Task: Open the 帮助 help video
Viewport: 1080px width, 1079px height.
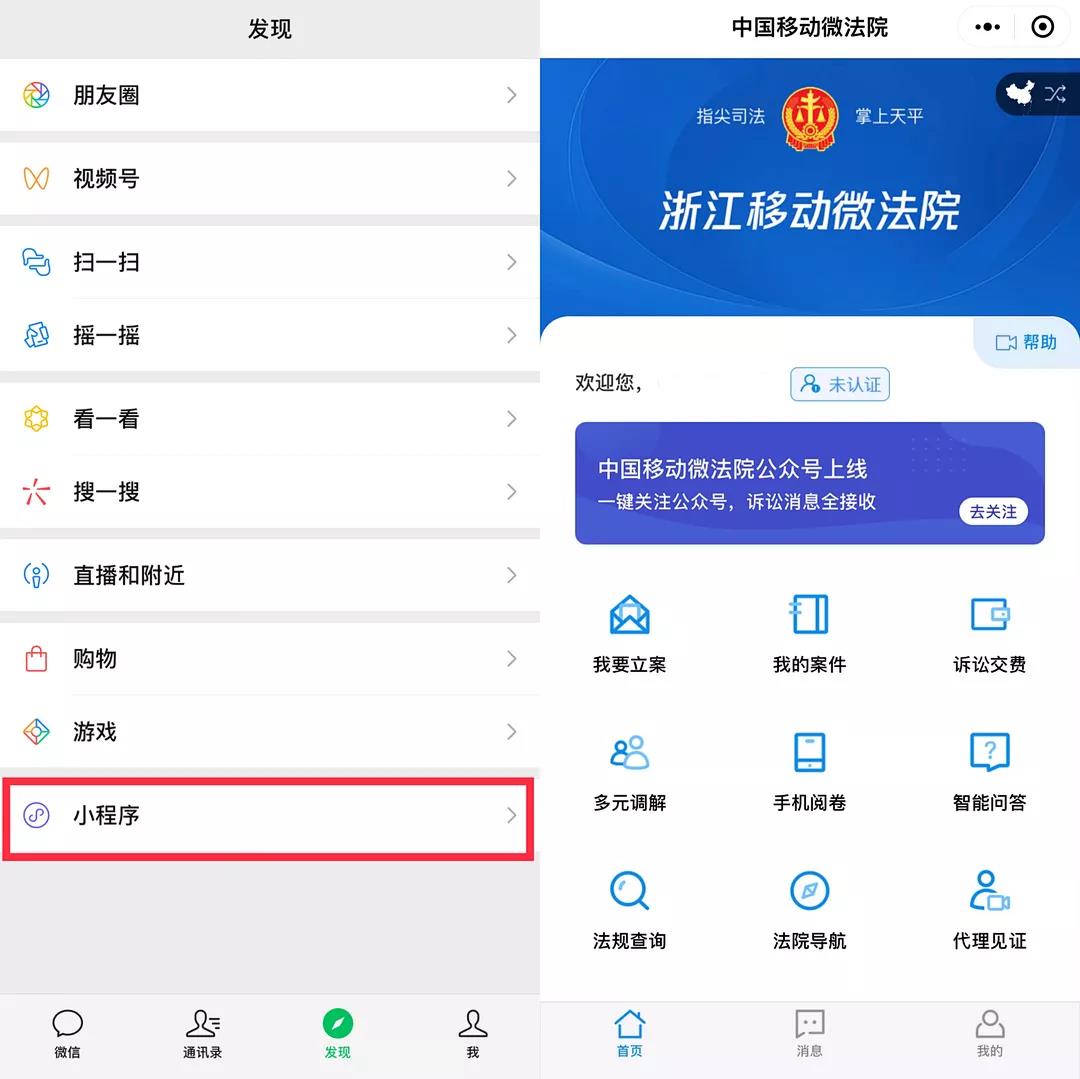Action: click(1027, 343)
